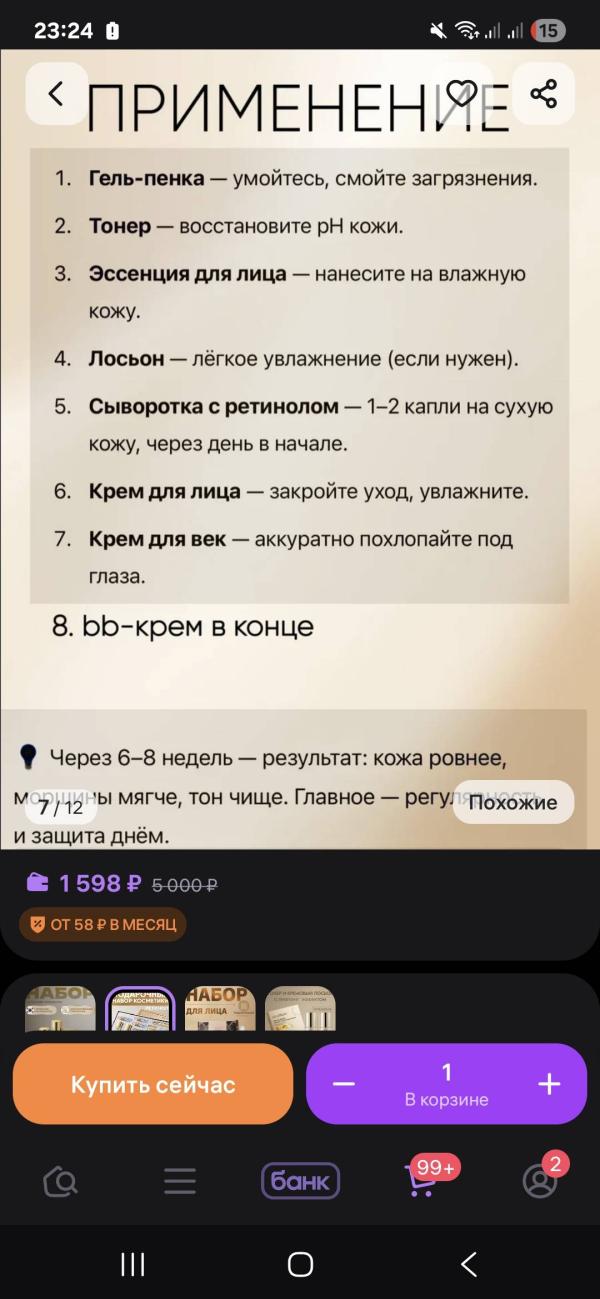600x1299 pixels.
Task: Open the first product thumbnail in the strip
Action: coord(60,1008)
